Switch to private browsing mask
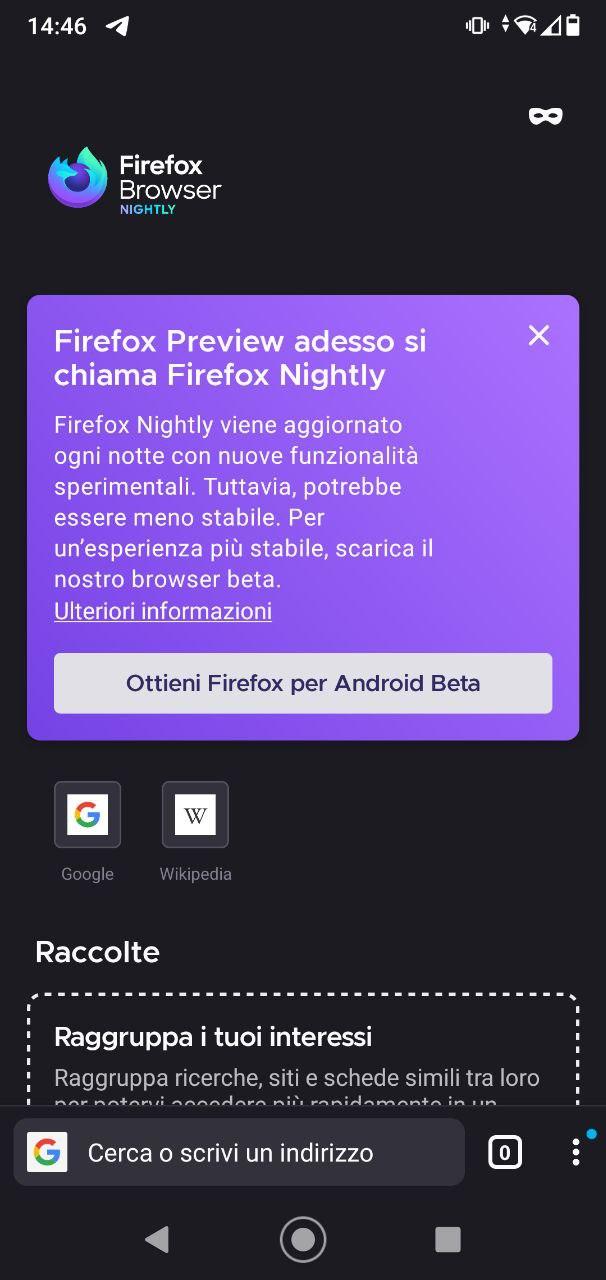Viewport: 606px width, 1280px height. (x=545, y=116)
